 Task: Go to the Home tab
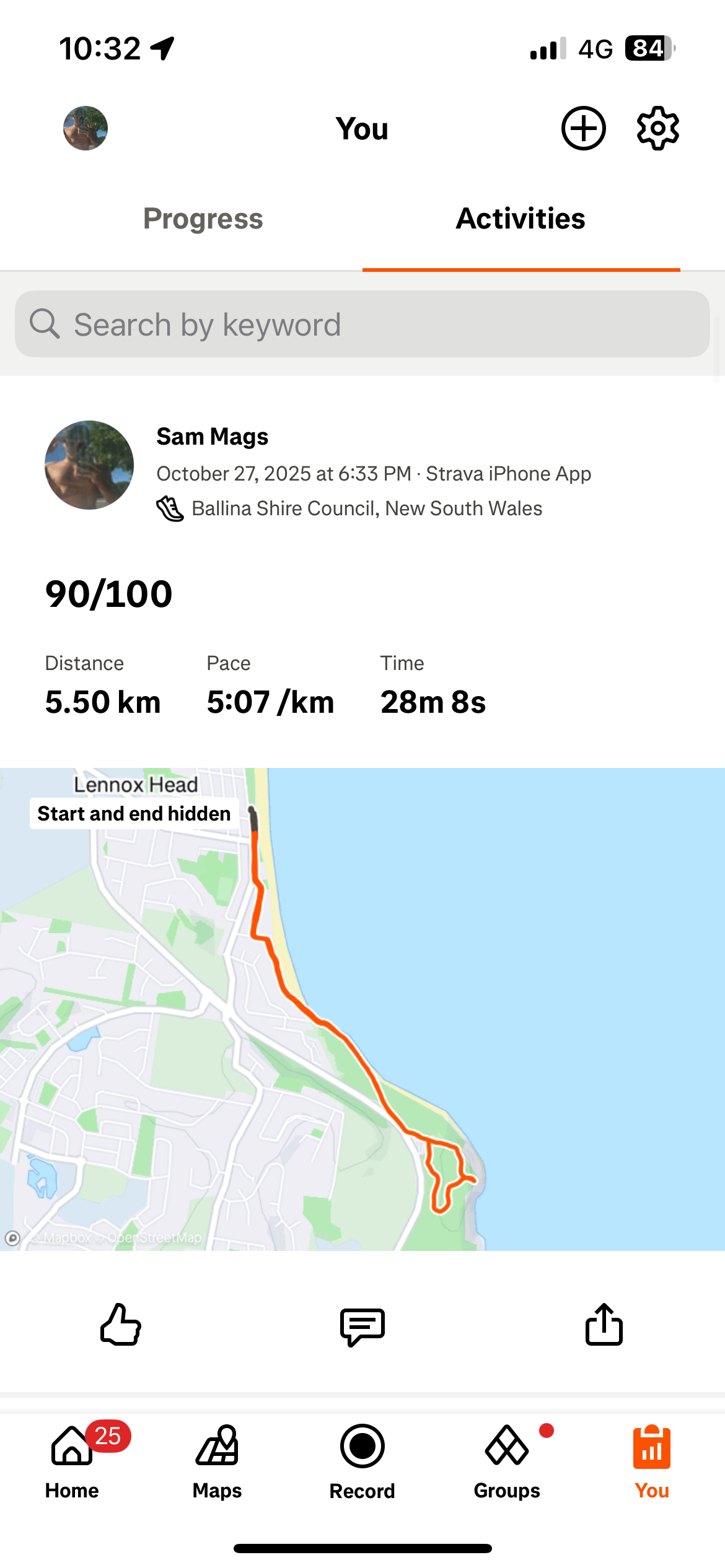click(x=72, y=1461)
